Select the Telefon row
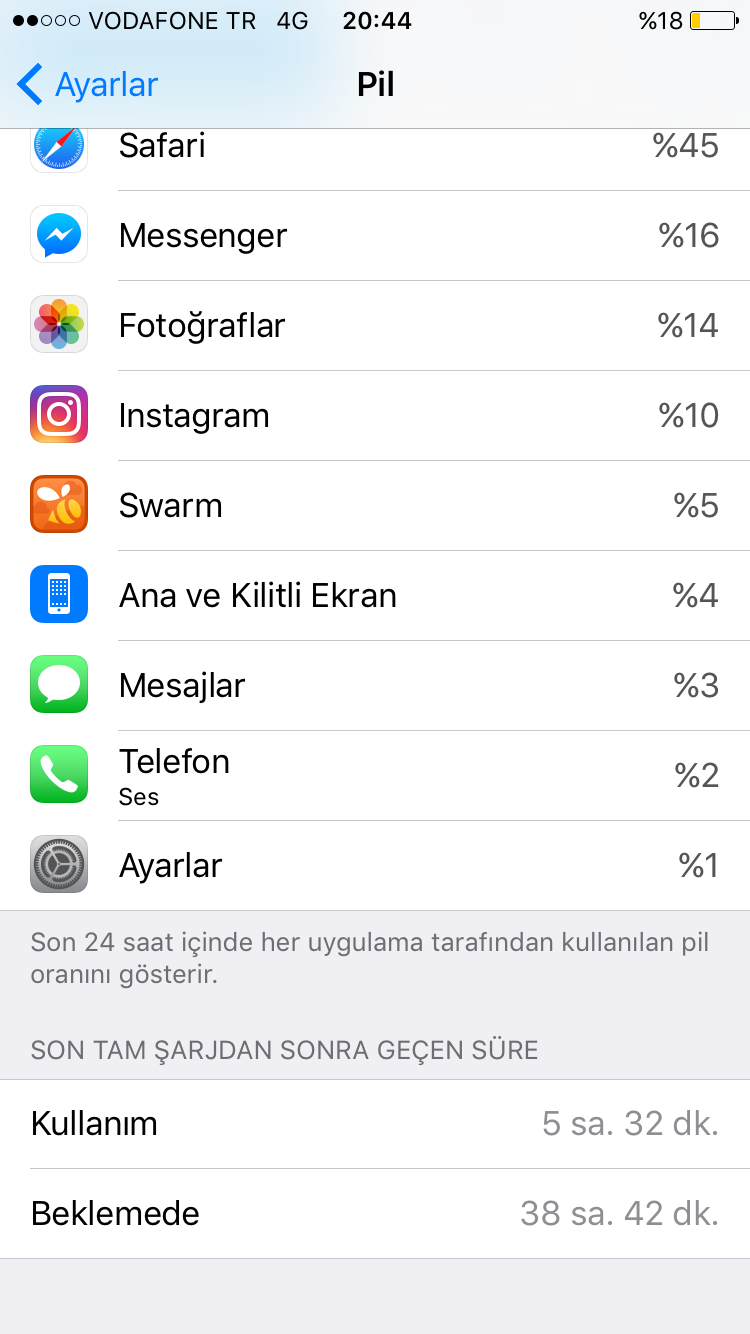750x1334 pixels. click(375, 776)
